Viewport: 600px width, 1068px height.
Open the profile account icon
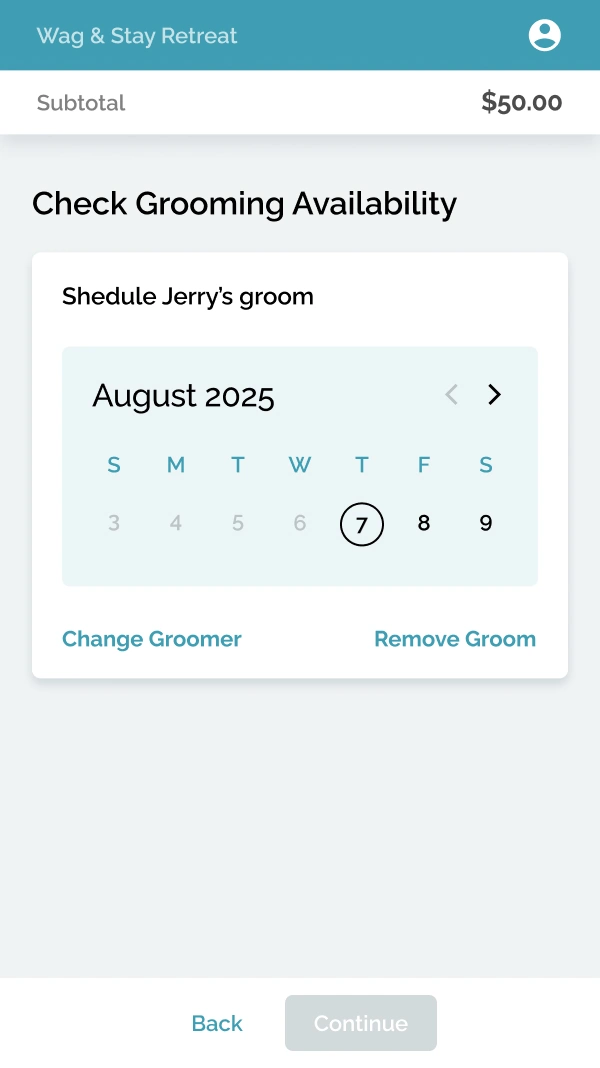(545, 35)
